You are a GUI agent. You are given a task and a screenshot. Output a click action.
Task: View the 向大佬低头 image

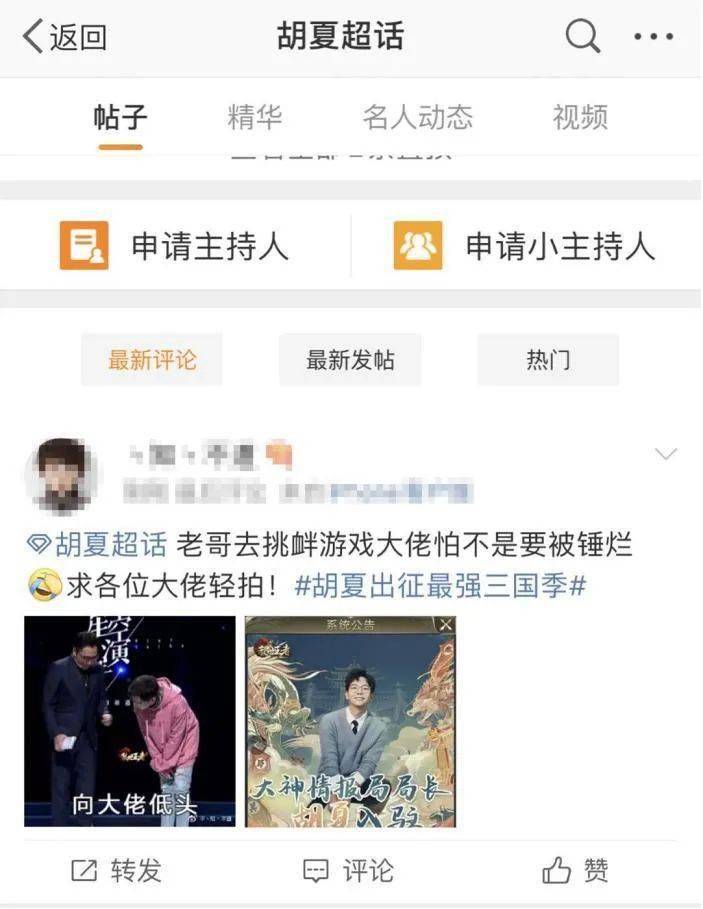[x=130, y=720]
